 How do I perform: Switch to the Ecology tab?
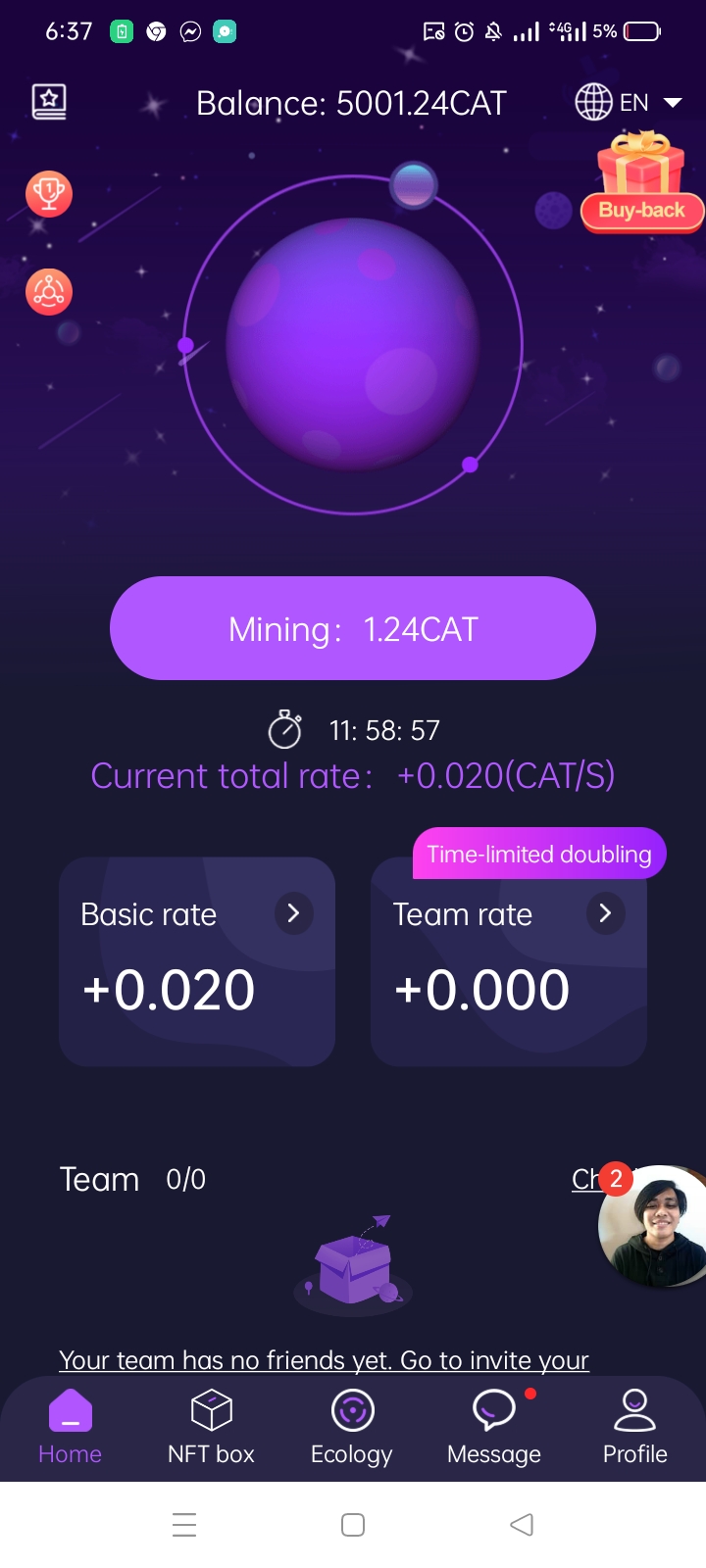click(352, 1427)
